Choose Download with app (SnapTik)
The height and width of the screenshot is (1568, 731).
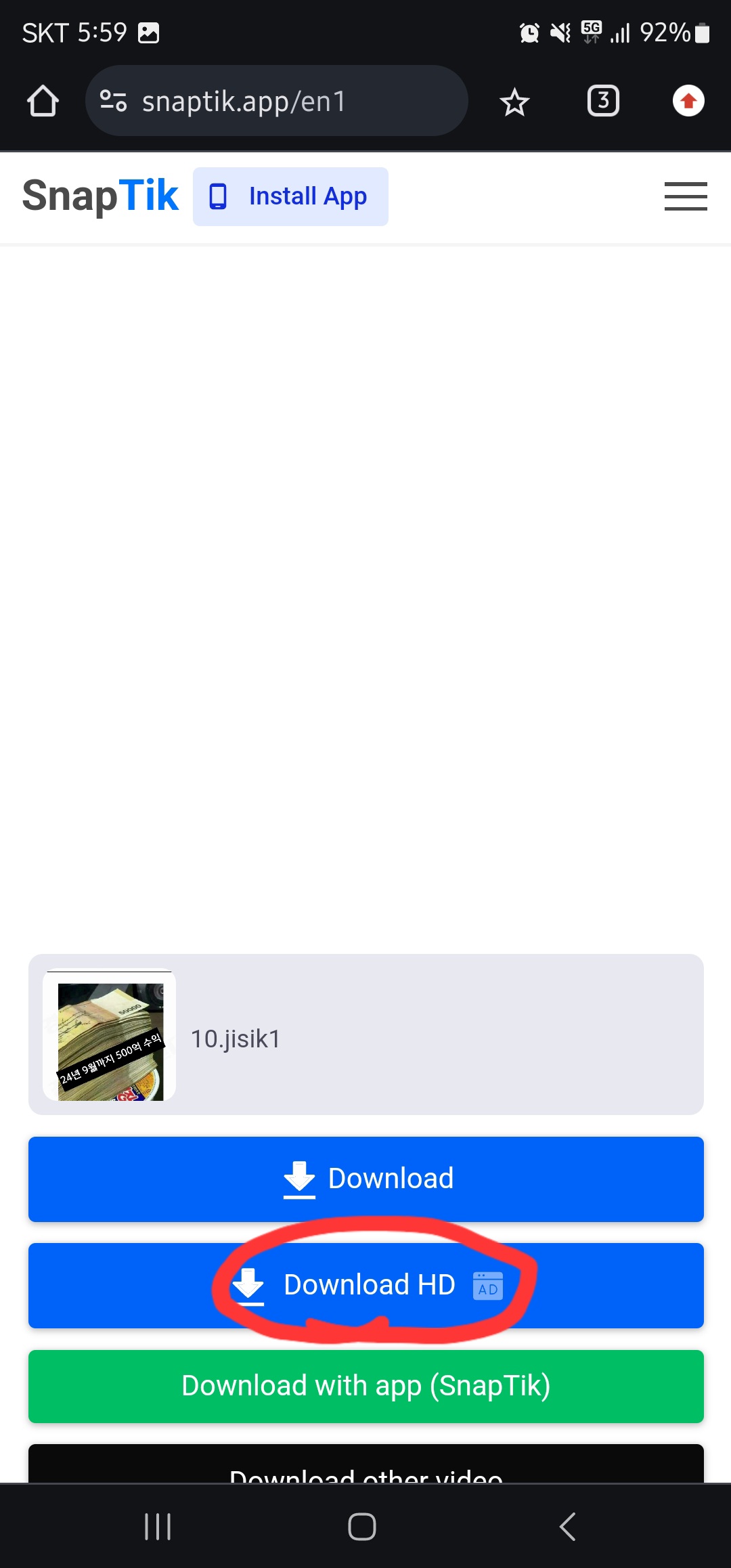click(x=365, y=1386)
